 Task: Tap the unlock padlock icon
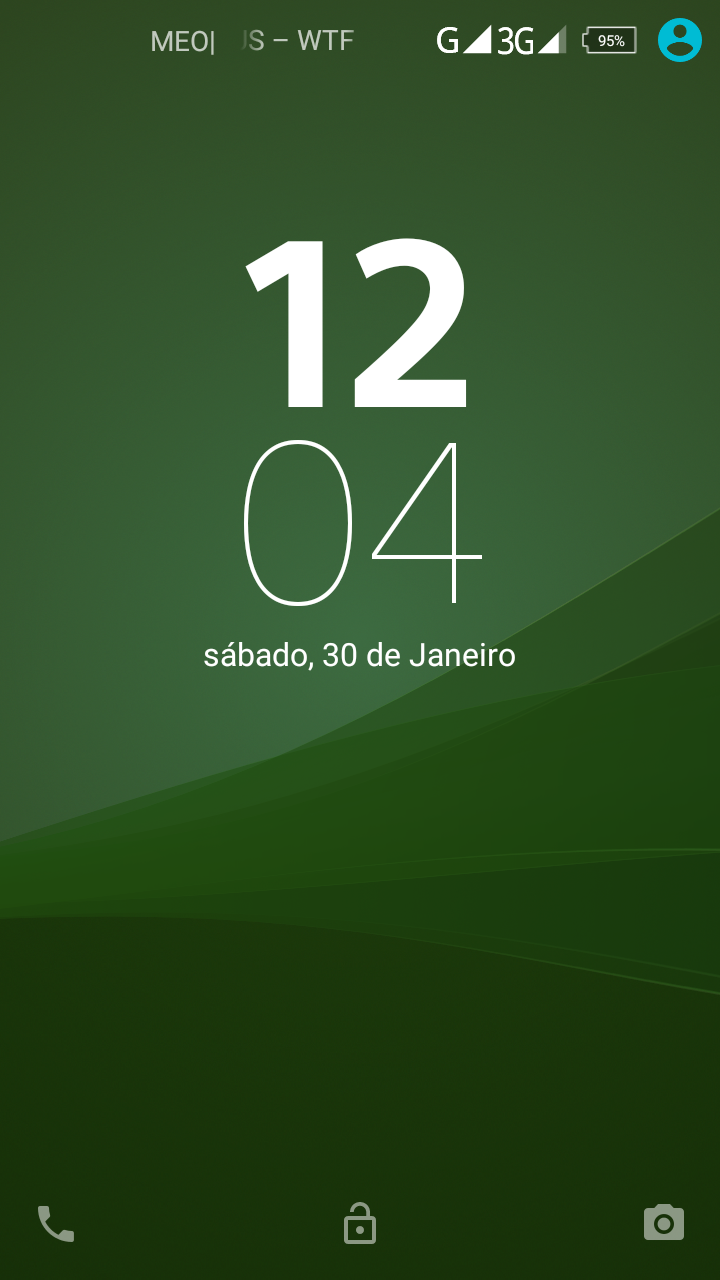(360, 1223)
